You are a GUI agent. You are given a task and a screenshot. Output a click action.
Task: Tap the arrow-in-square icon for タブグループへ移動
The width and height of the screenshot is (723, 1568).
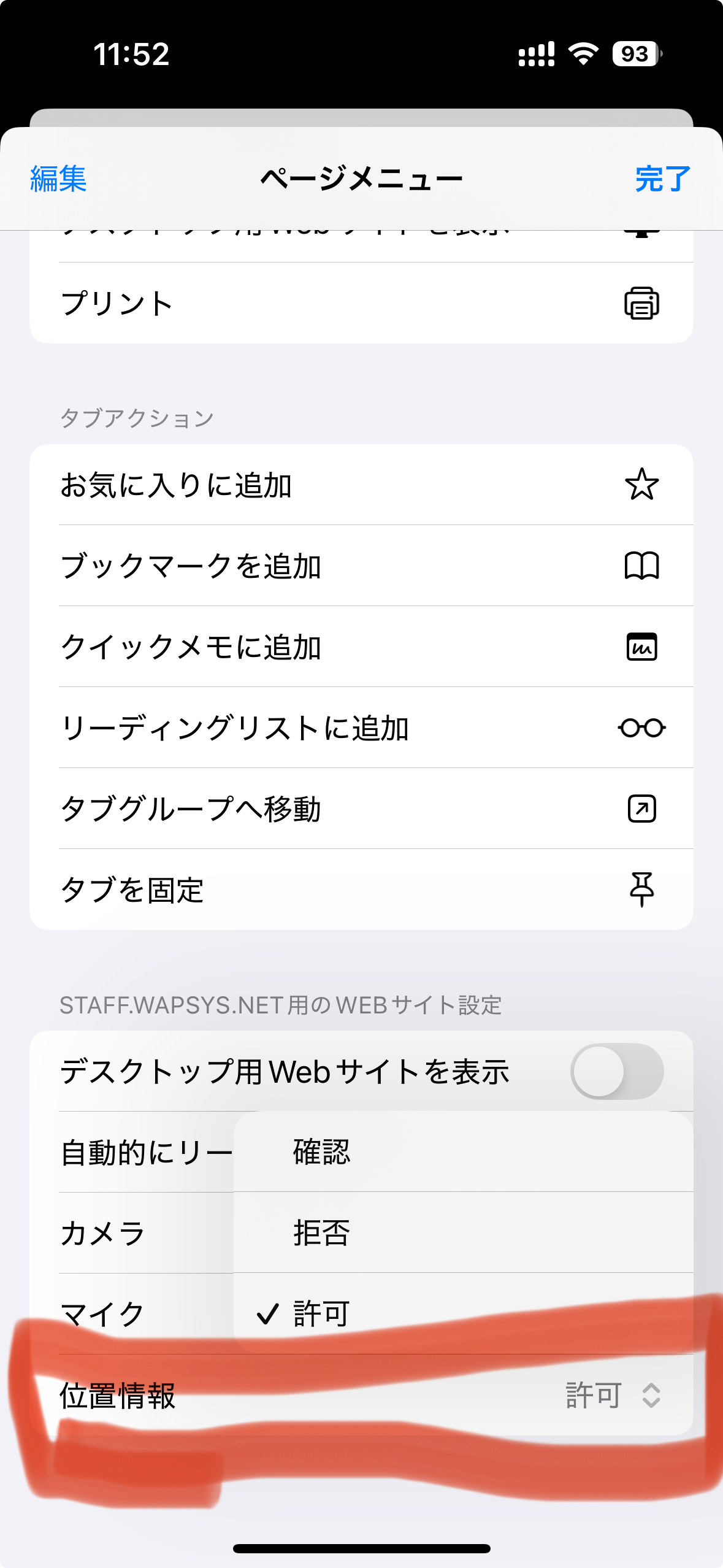(x=641, y=810)
